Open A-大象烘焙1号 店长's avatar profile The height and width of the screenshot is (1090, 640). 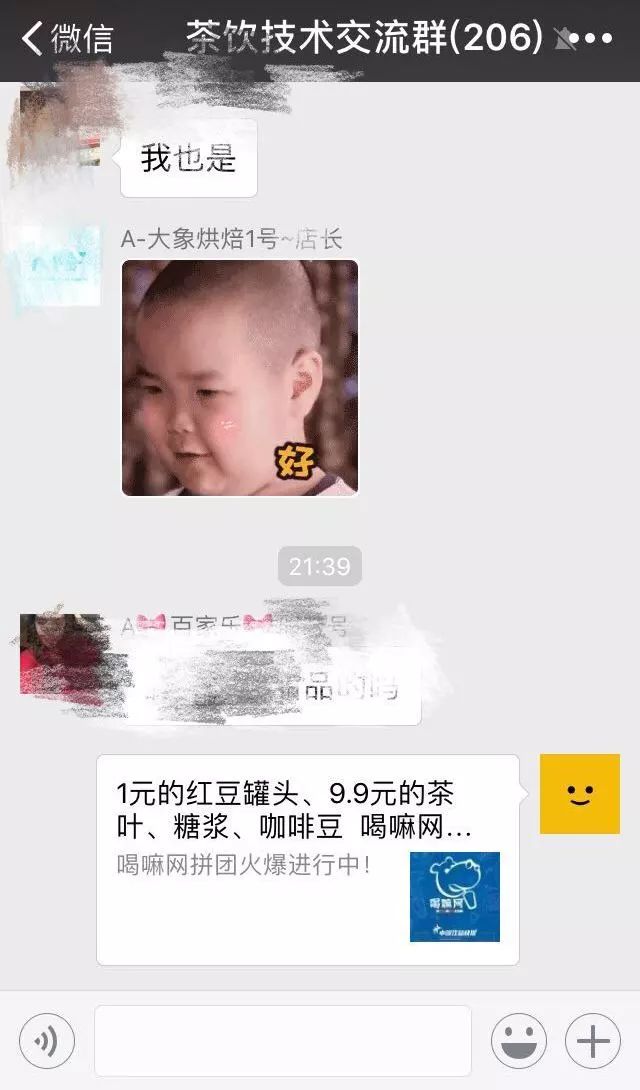click(x=60, y=266)
